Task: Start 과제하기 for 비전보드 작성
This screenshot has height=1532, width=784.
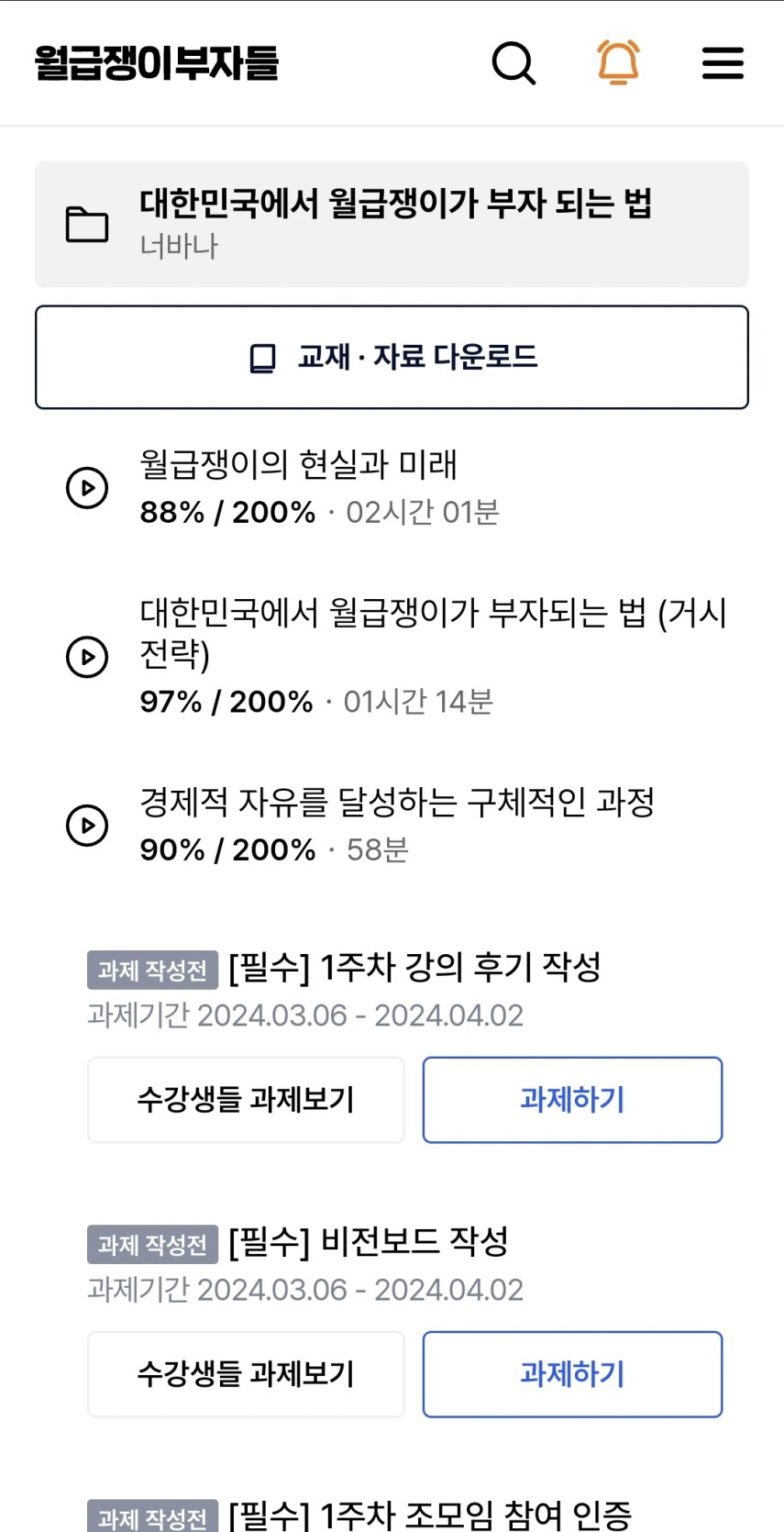Action: click(x=572, y=1374)
